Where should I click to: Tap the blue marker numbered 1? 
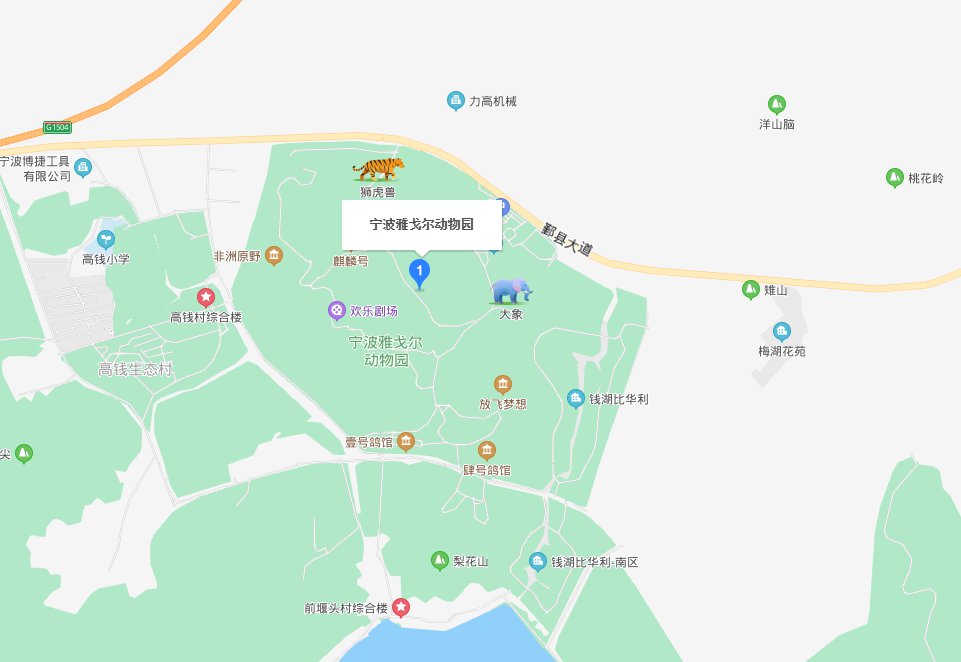pyautogui.click(x=421, y=270)
